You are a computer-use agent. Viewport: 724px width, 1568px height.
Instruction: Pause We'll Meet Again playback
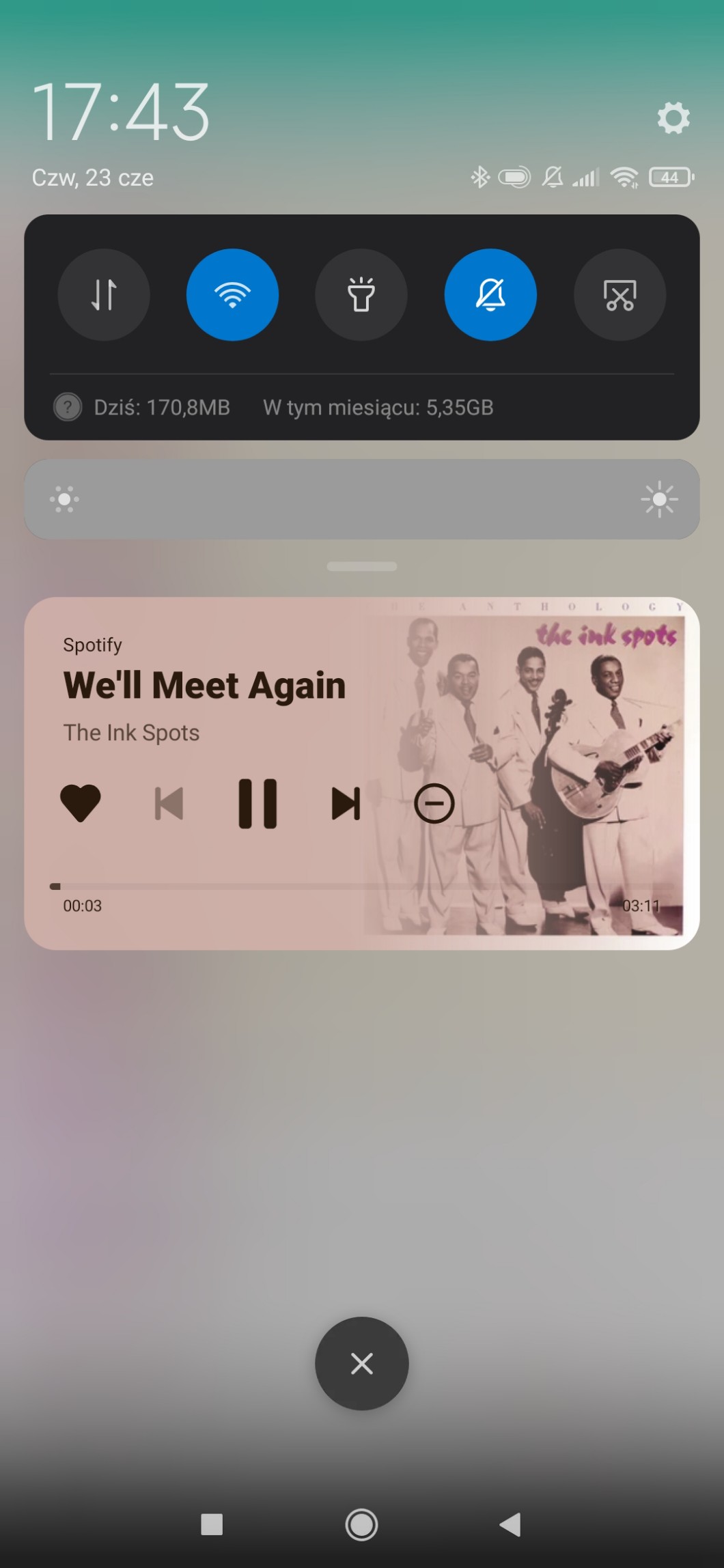257,803
